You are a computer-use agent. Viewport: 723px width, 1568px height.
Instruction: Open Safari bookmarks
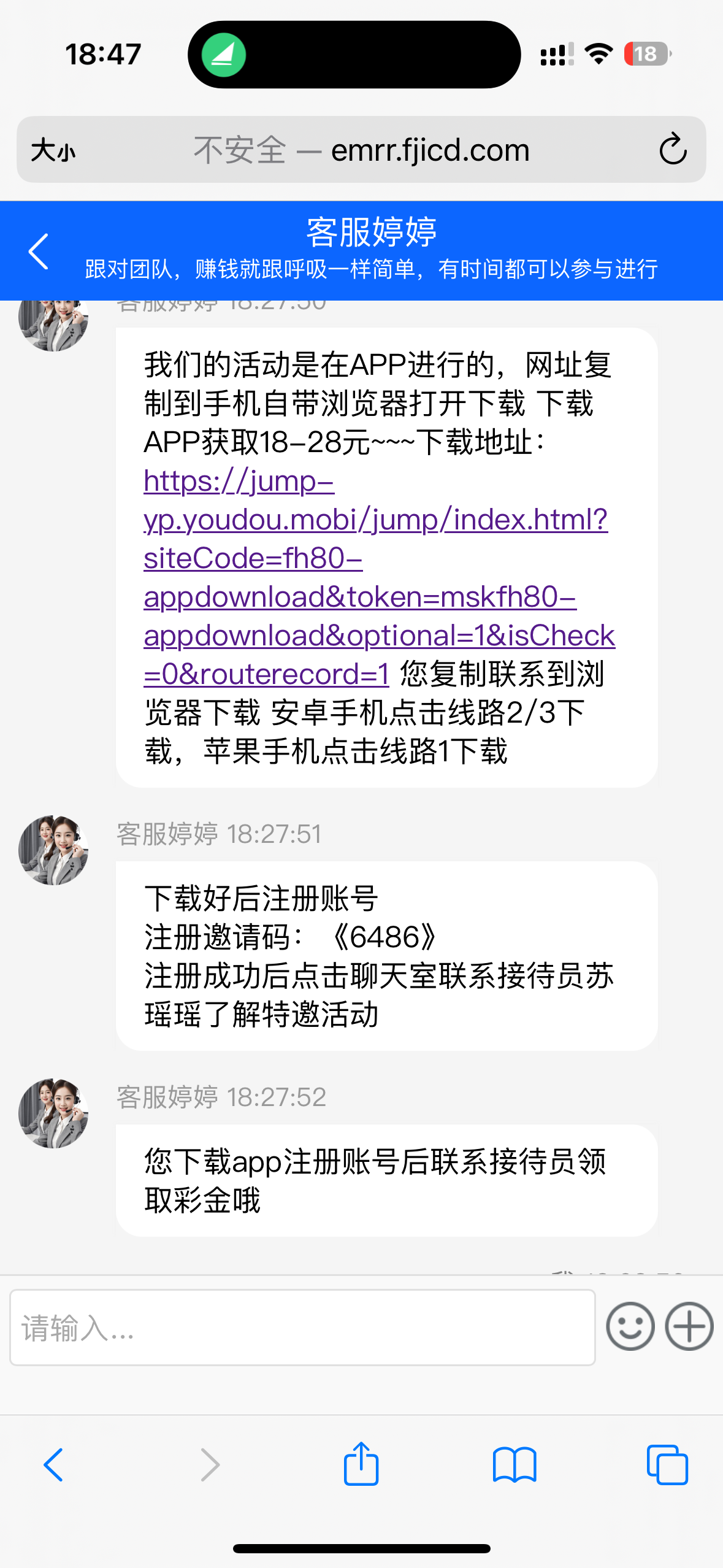click(515, 1465)
